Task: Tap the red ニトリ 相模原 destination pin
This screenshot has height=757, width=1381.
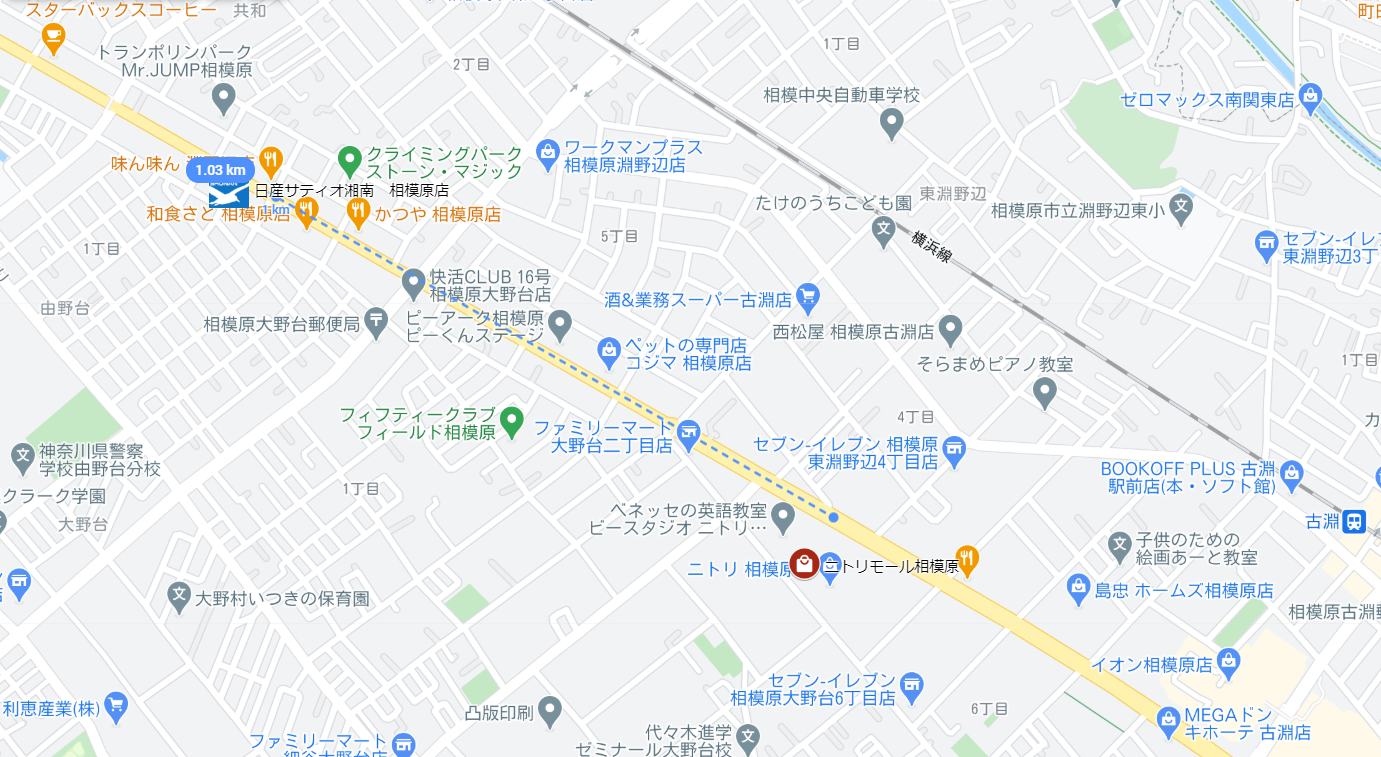Action: point(804,564)
